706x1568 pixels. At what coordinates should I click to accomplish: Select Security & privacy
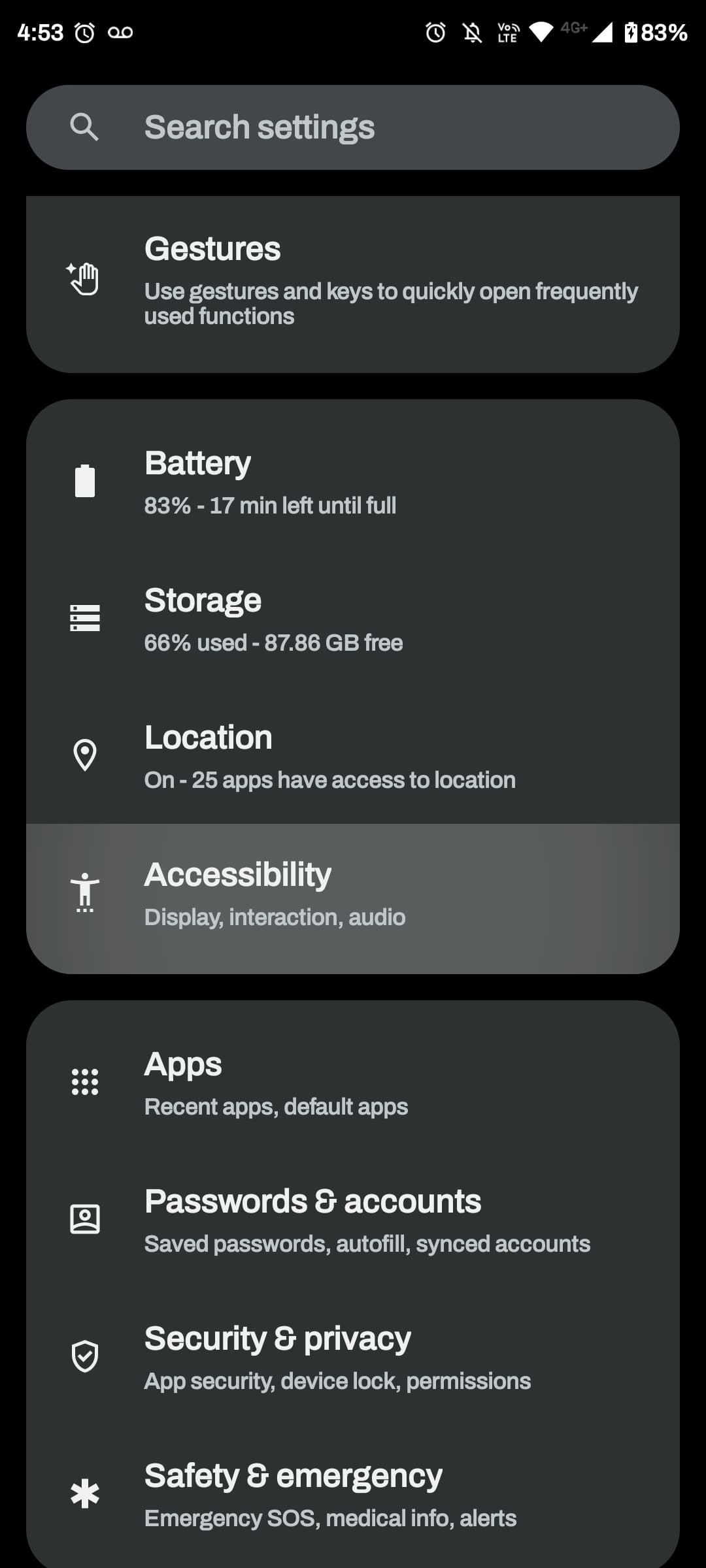353,1358
